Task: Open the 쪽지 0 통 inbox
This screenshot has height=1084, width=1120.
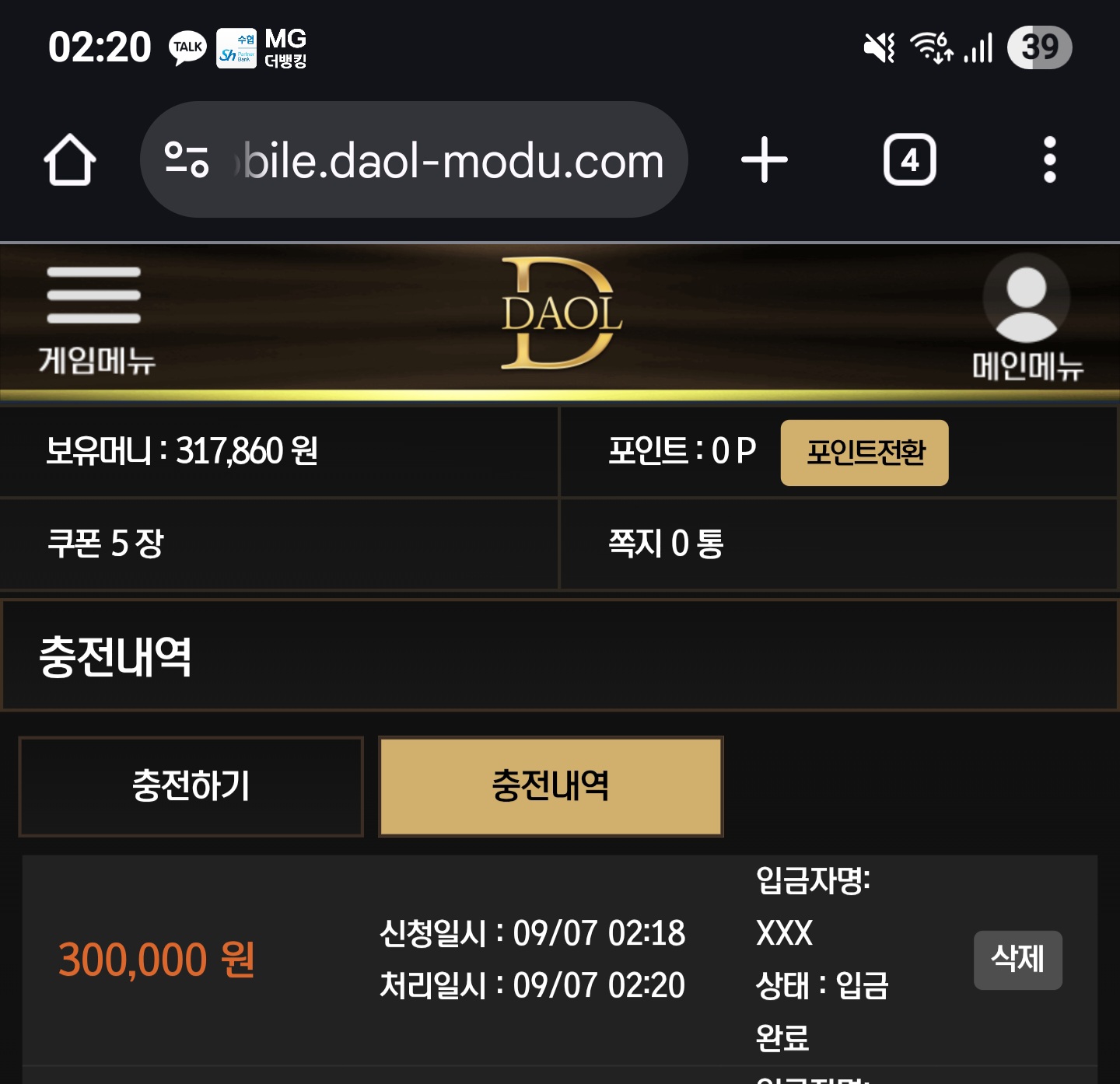Action: [666, 543]
